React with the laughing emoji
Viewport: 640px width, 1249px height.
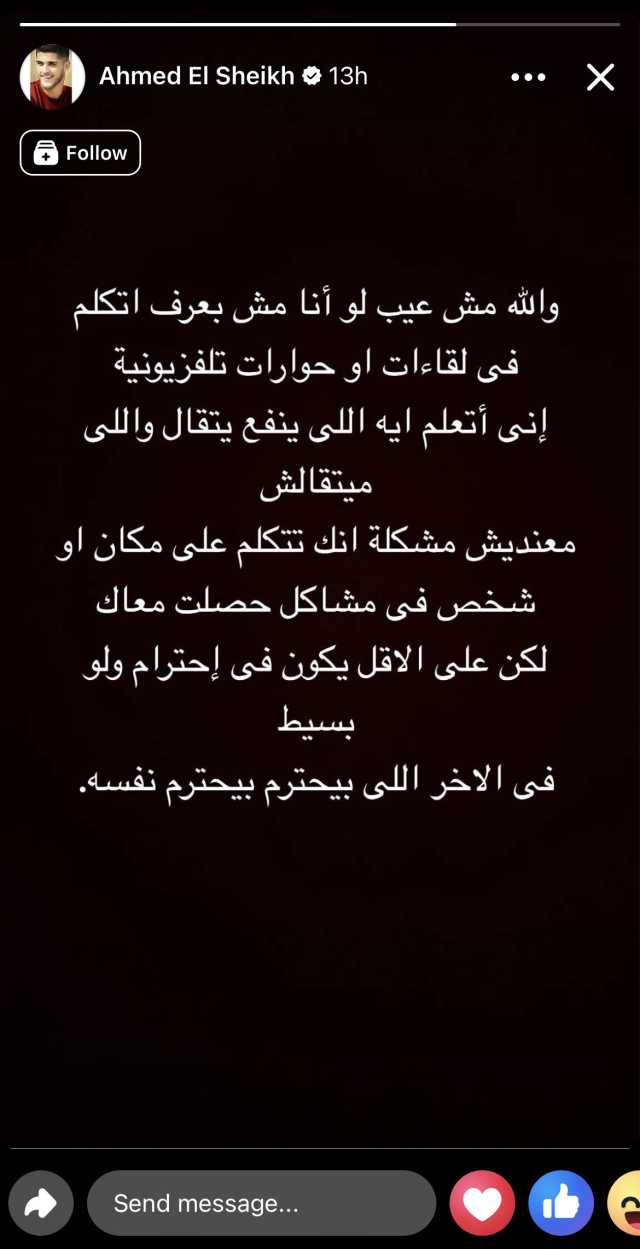[624, 1203]
